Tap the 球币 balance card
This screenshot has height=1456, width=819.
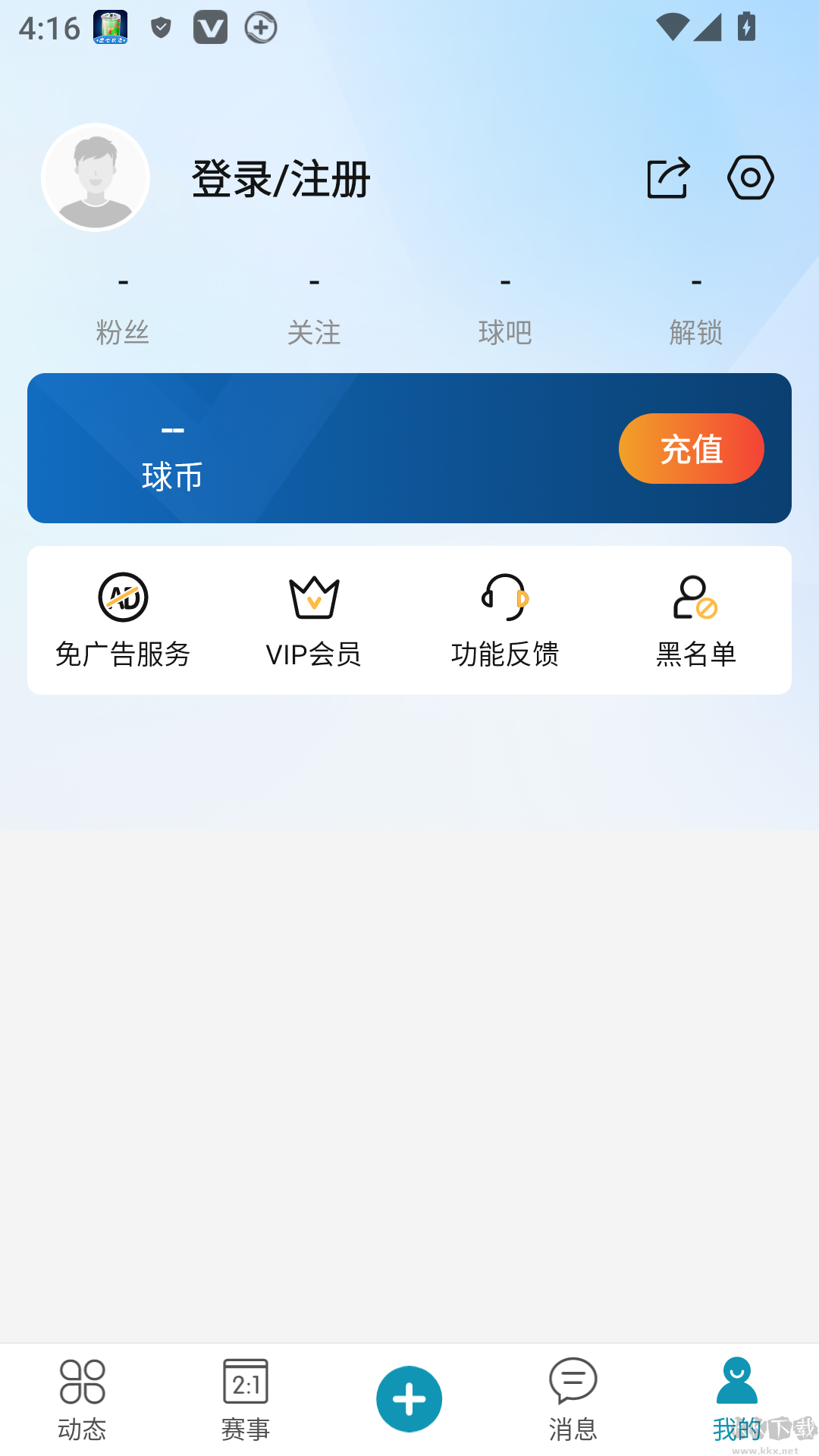pos(227,447)
